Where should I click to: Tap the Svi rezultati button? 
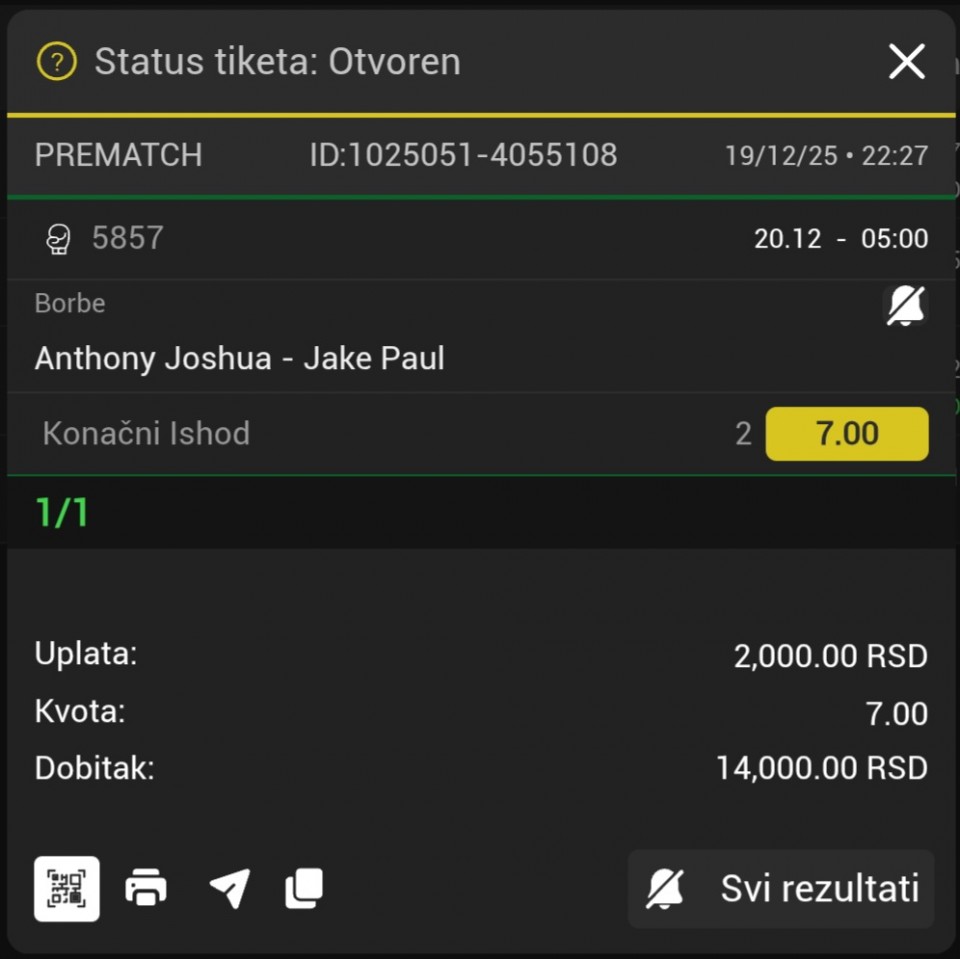[781, 889]
